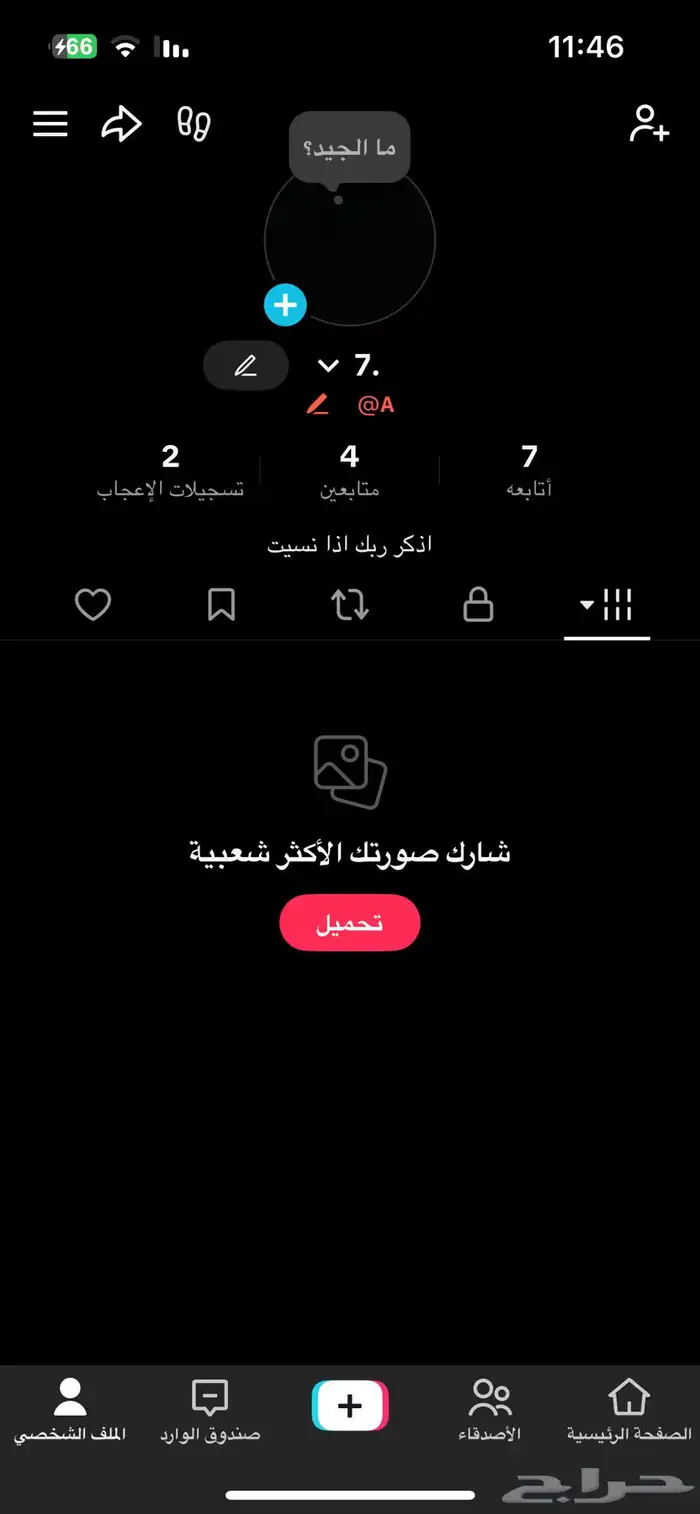
Task: Open the الأصدقاء friends tab
Action: pyautogui.click(x=490, y=1410)
